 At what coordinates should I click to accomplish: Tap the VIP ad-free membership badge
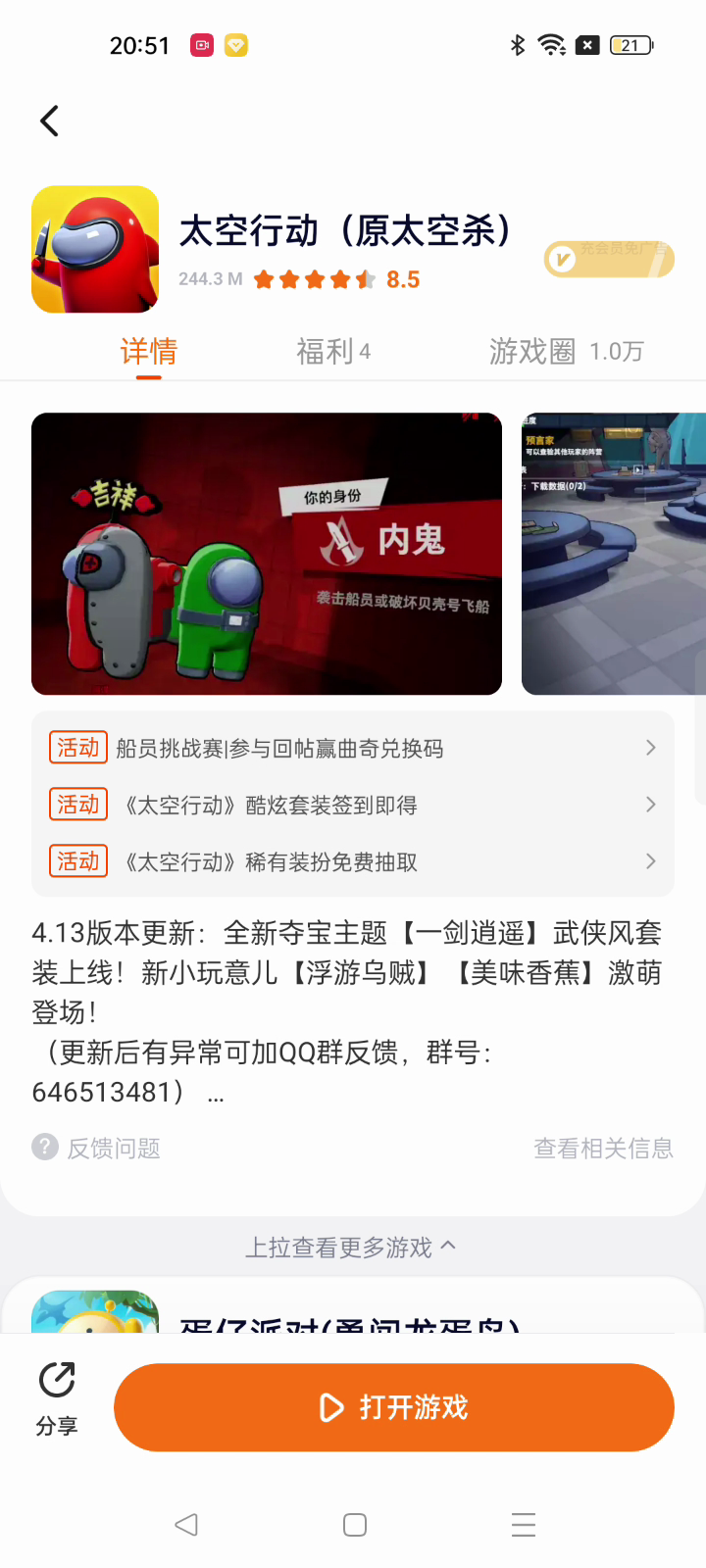[609, 260]
